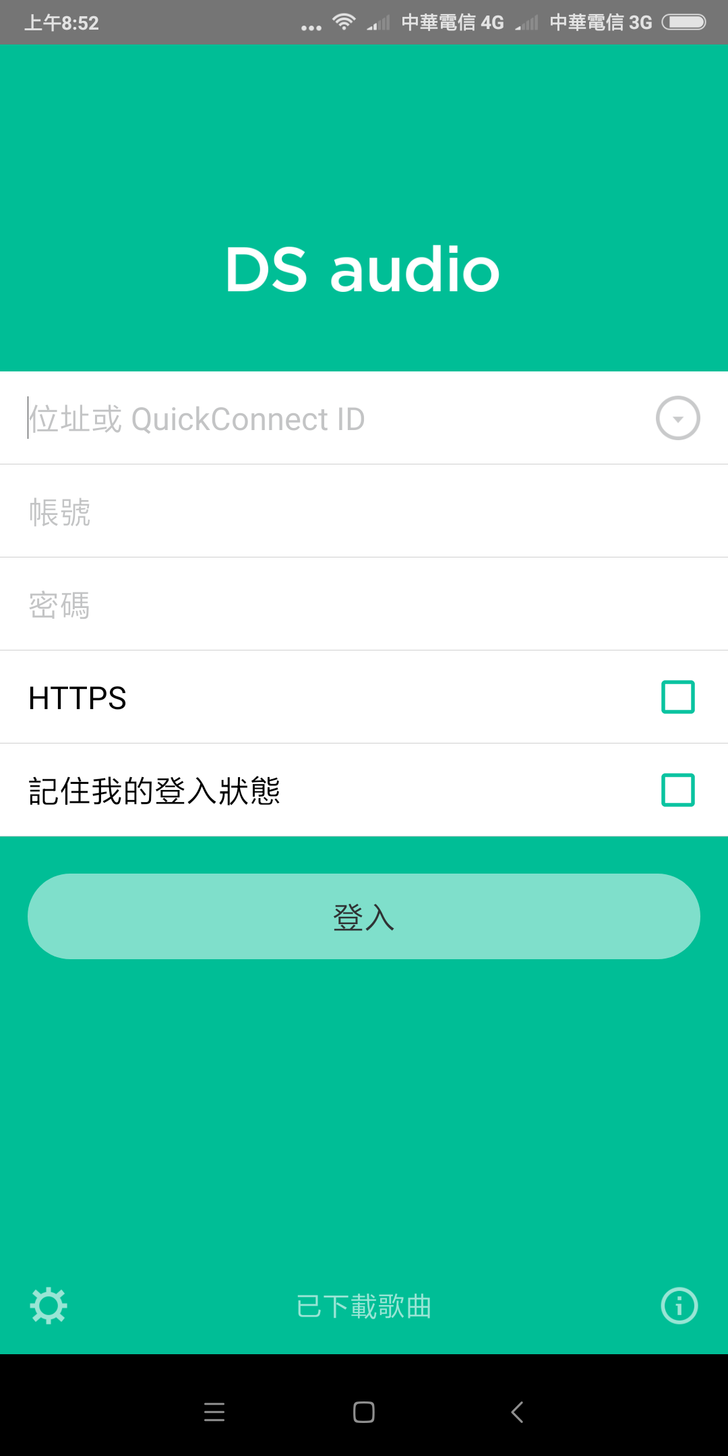Enable the HTTPS checkbox
This screenshot has height=1456, width=728.
tap(677, 697)
